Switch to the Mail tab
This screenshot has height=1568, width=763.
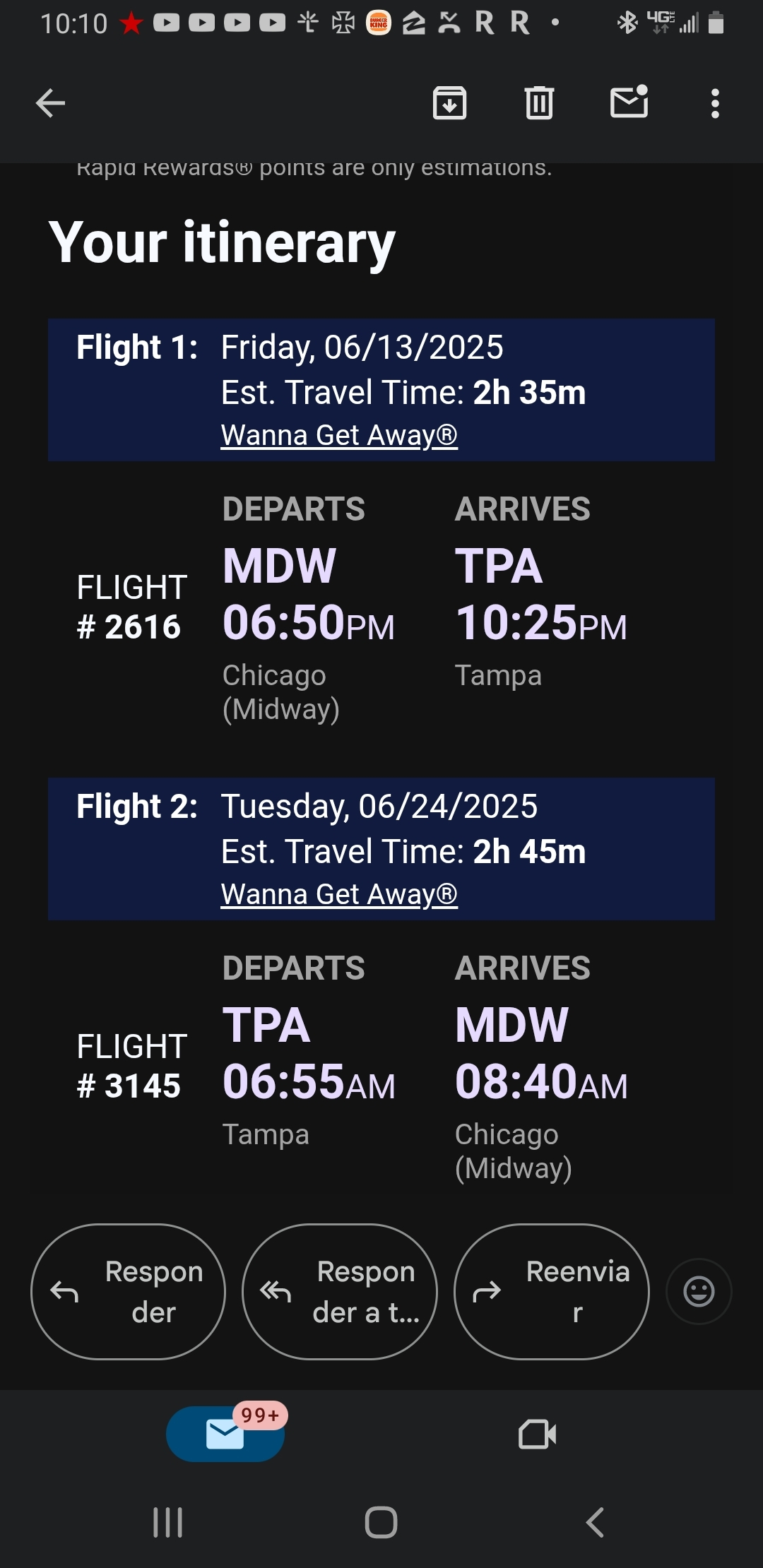(x=225, y=1434)
